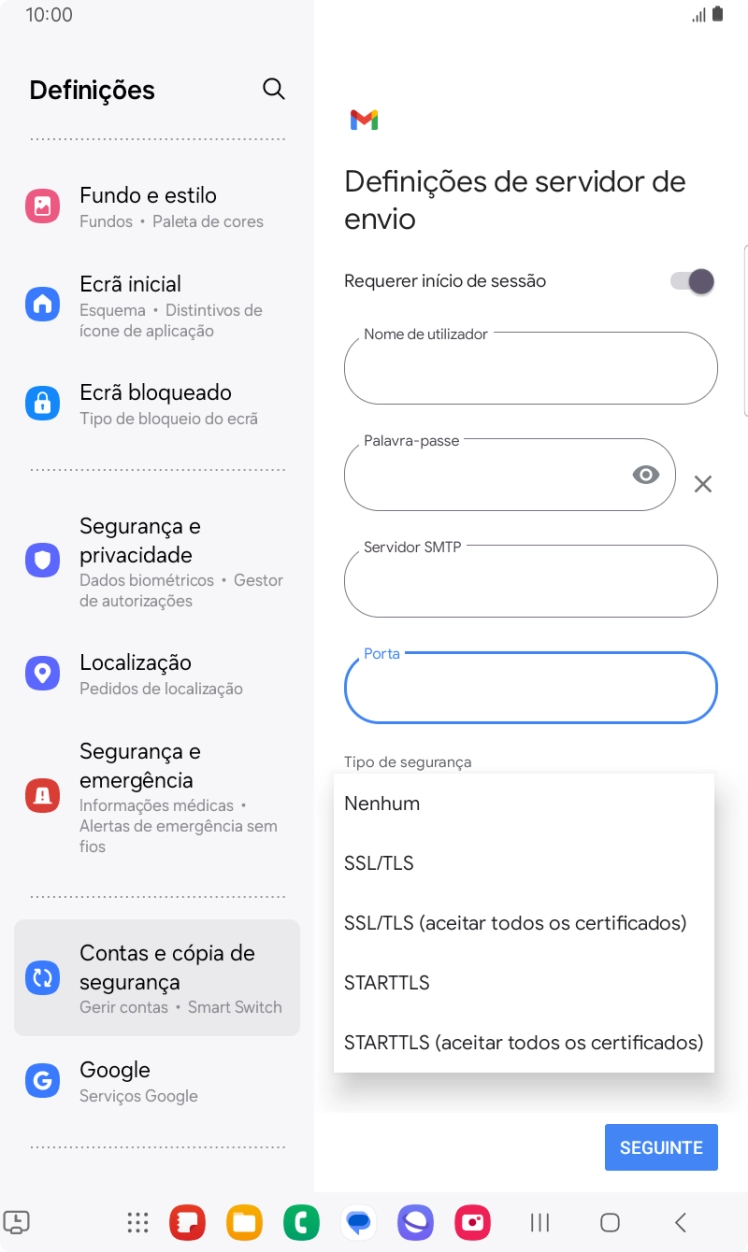Open the Fundo e estilo settings icon
The width and height of the screenshot is (748, 1252).
pyautogui.click(x=42, y=206)
